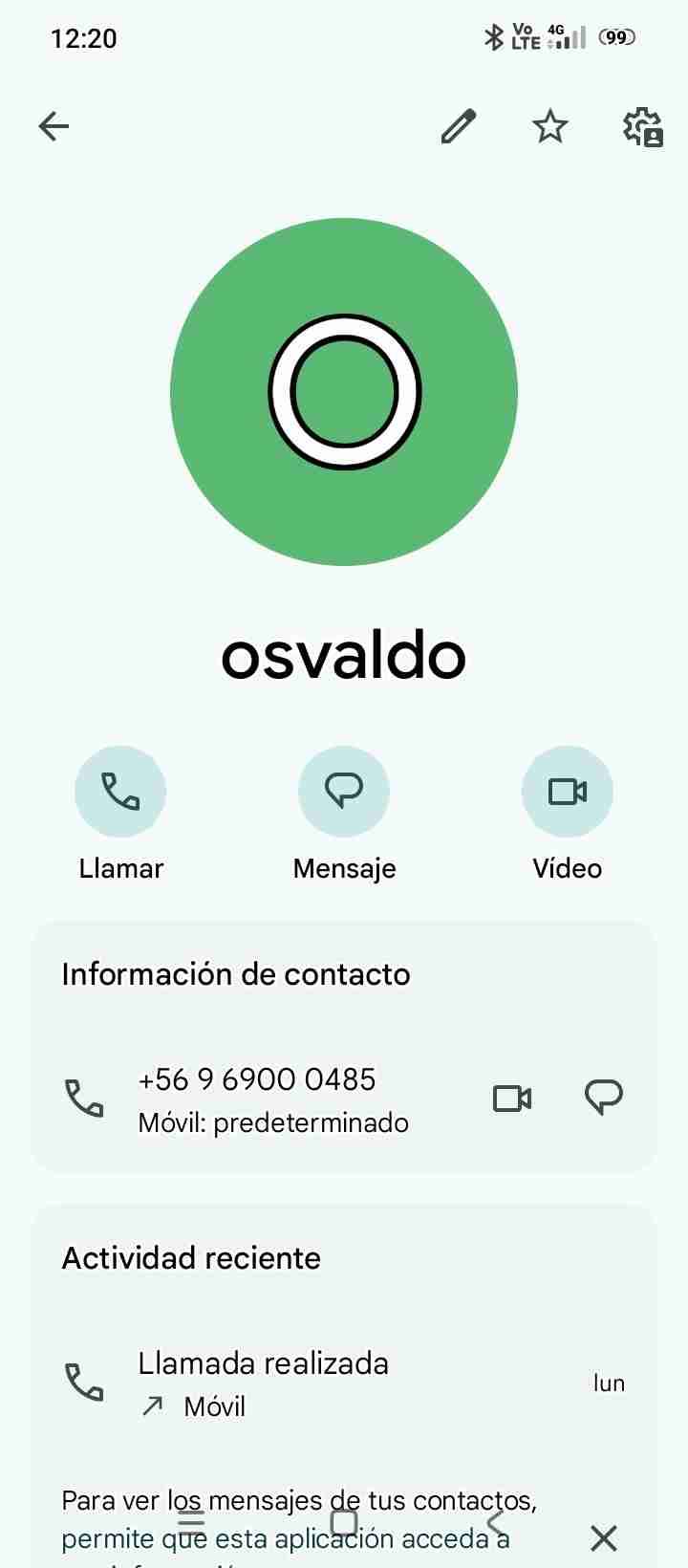Tap the three-line menu navigation icon
688x1568 pixels.
tap(190, 1523)
